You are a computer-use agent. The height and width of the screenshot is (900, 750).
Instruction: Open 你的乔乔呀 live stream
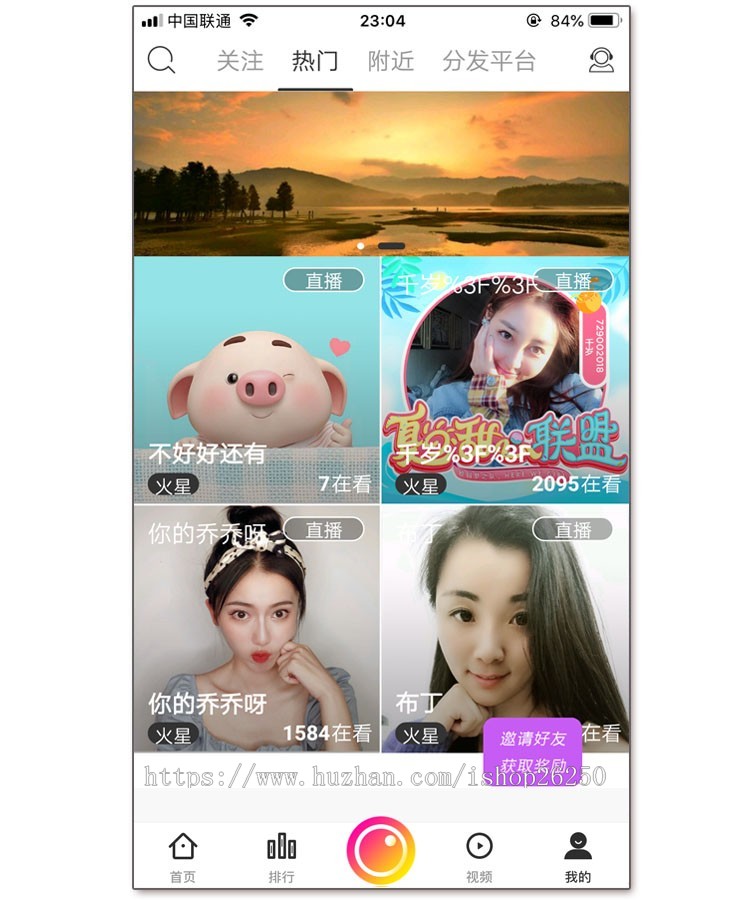257,628
